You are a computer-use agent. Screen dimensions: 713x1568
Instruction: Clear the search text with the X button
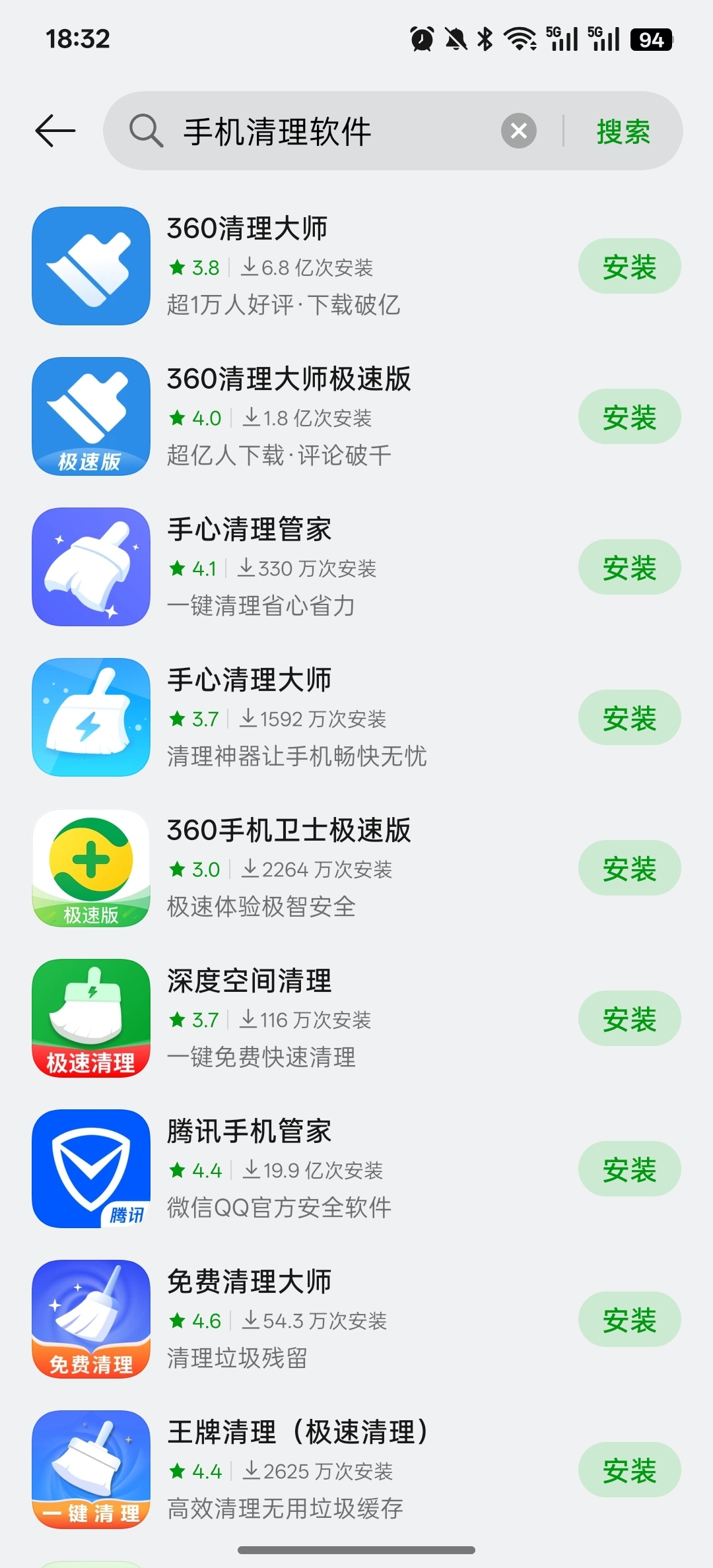click(x=519, y=130)
